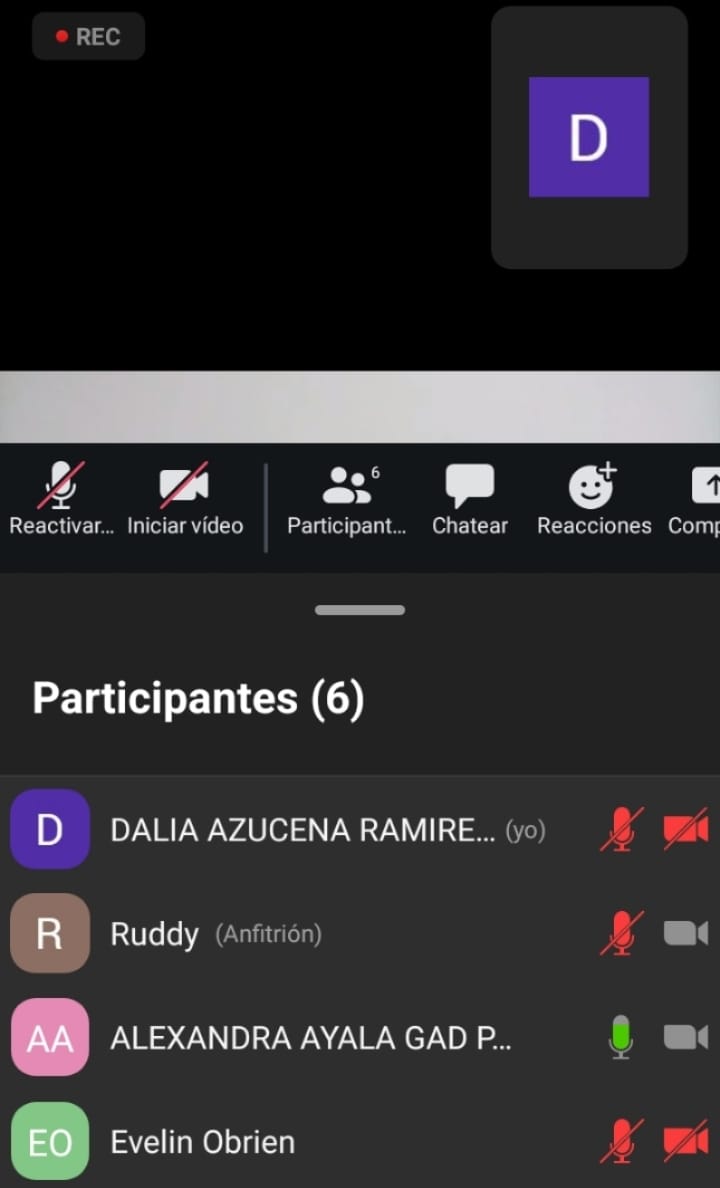Open the Participantes toolbar button
The width and height of the screenshot is (720, 1188).
tap(347, 498)
